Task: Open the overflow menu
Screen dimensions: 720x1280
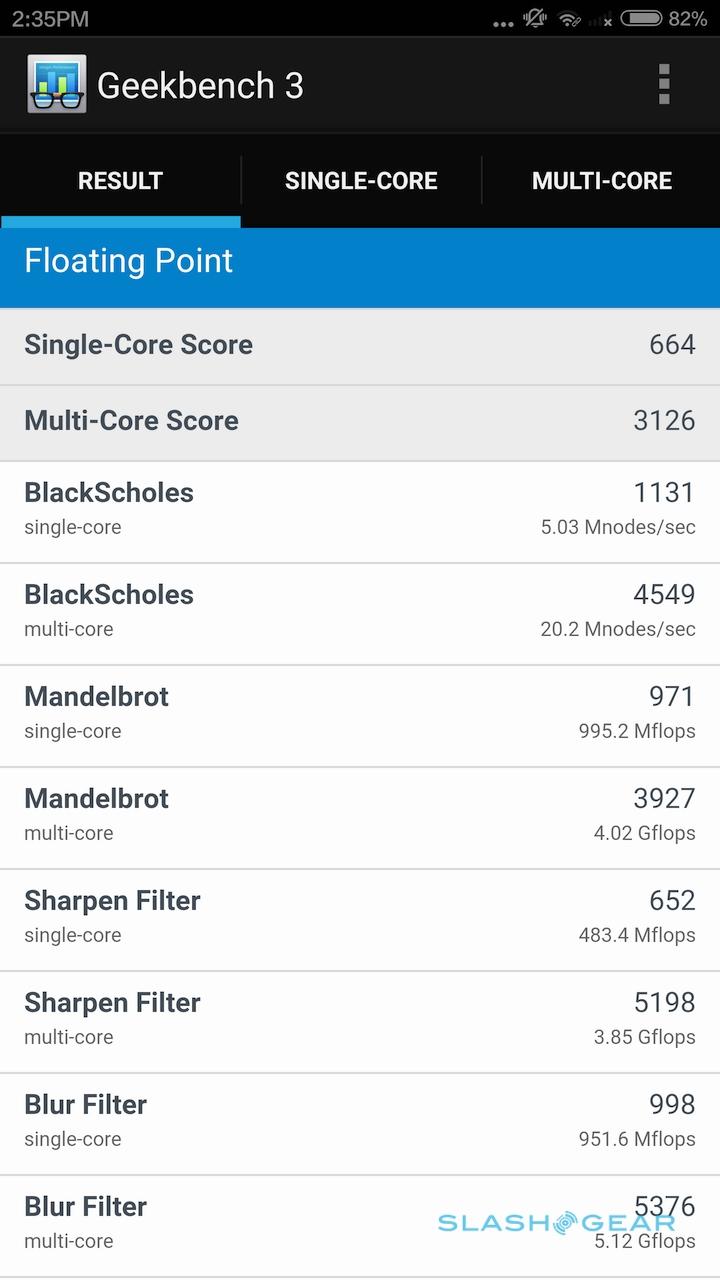Action: click(664, 85)
